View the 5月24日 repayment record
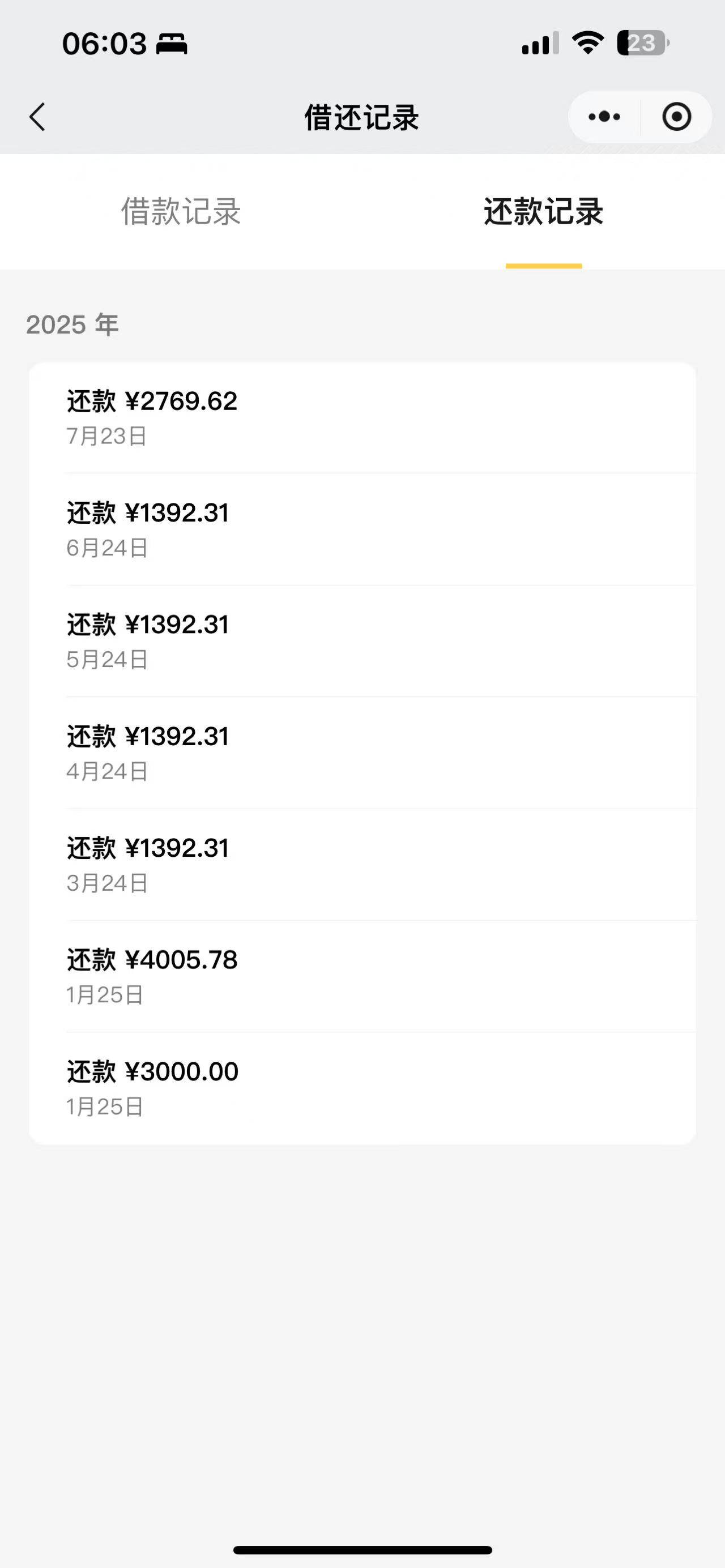The height and width of the screenshot is (1568, 725). pyautogui.click(x=362, y=641)
